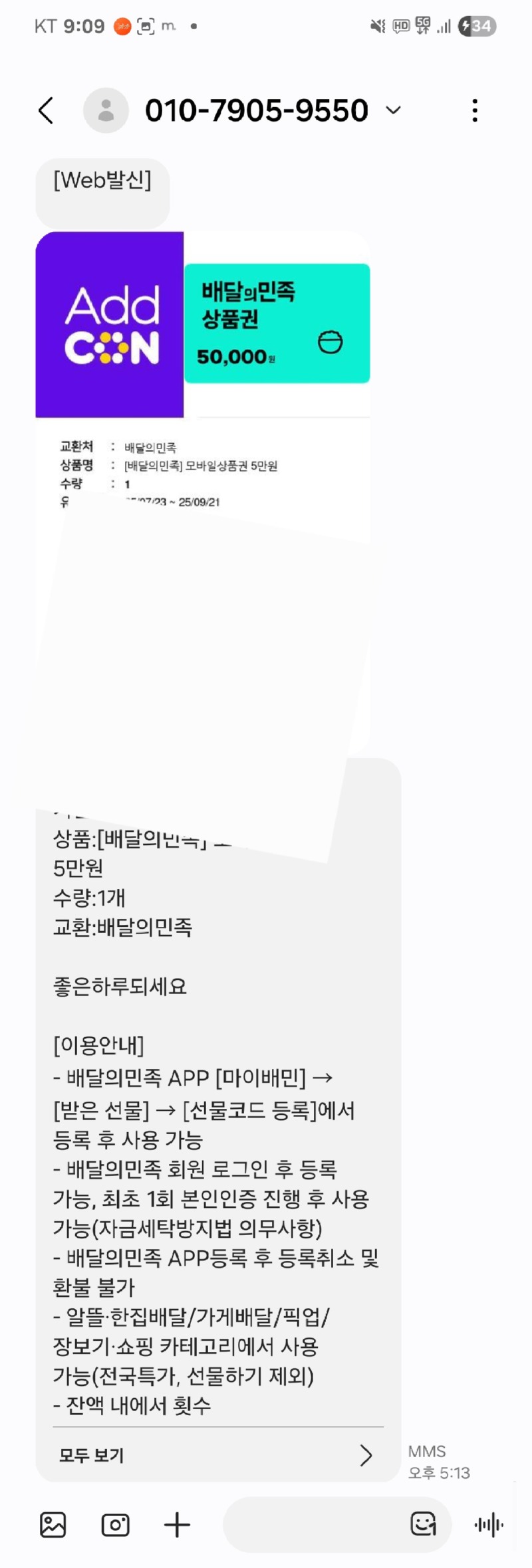Image resolution: width=532 pixels, height=1568 pixels.
Task: Record a voice message
Action: (489, 1524)
